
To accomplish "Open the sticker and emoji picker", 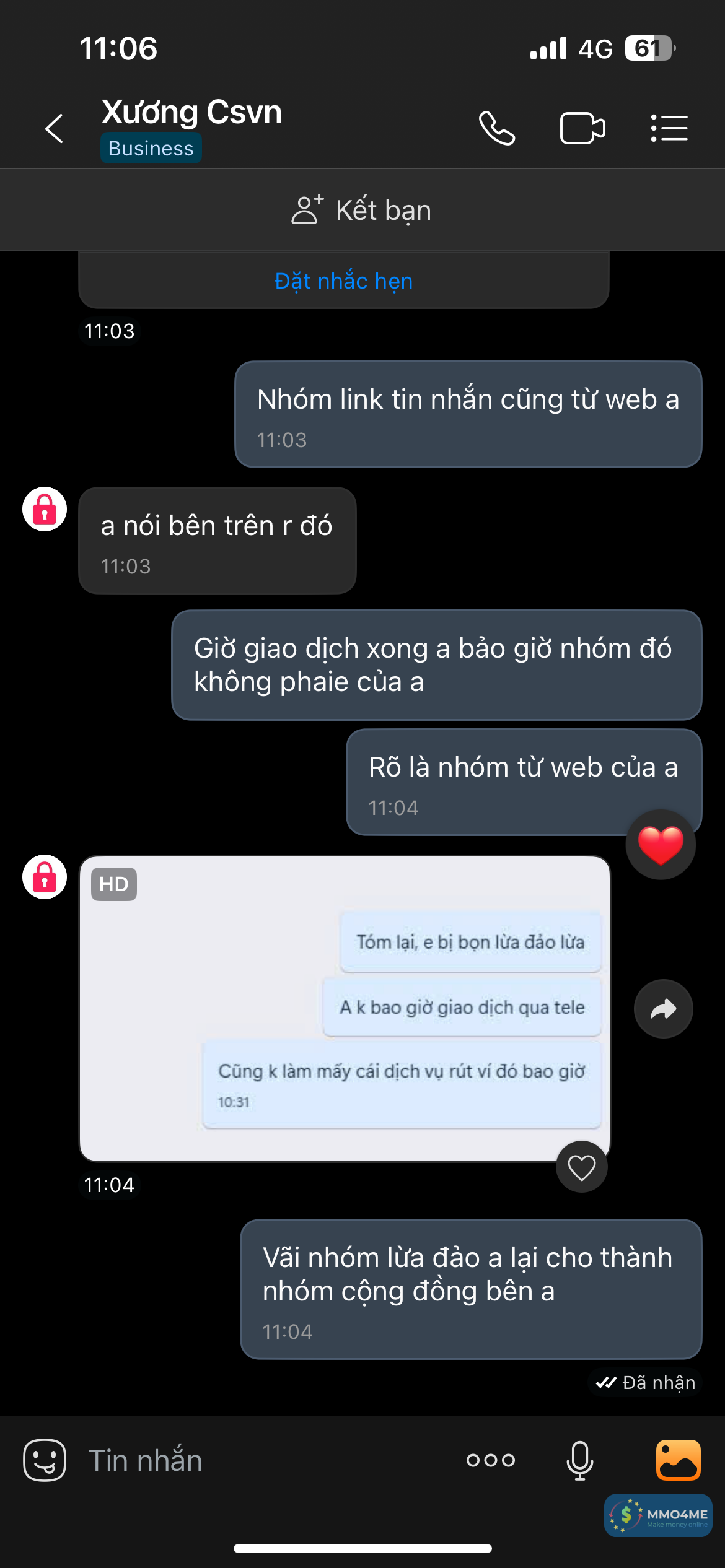I will tap(45, 1460).
